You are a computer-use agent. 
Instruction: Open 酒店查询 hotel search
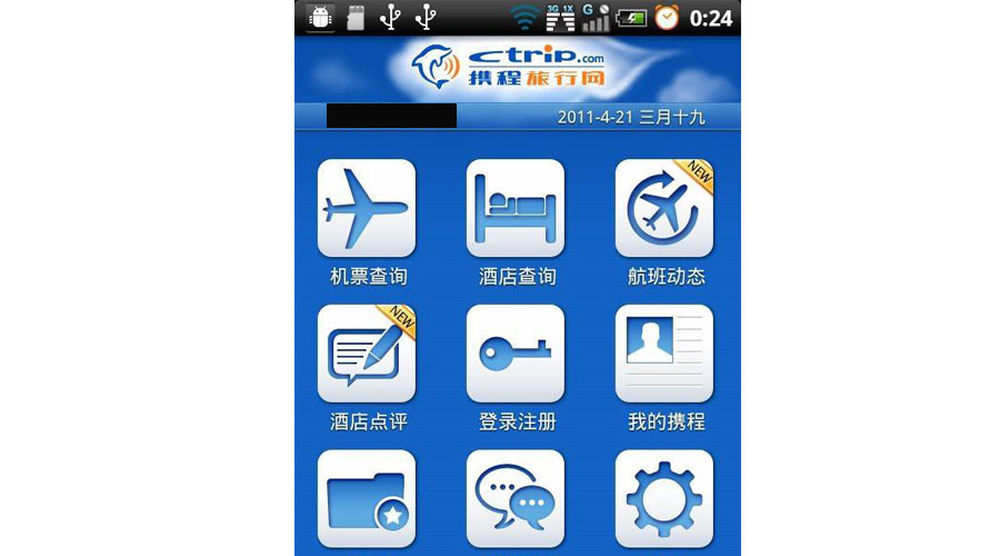click(x=516, y=208)
